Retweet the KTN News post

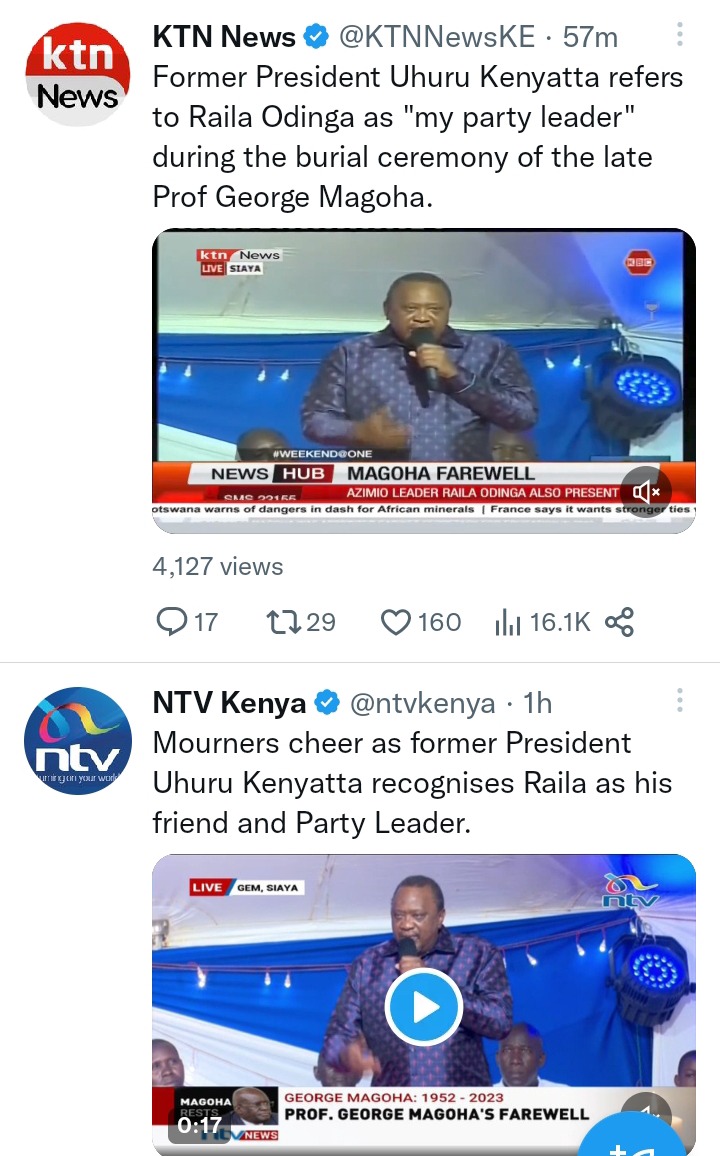click(280, 622)
